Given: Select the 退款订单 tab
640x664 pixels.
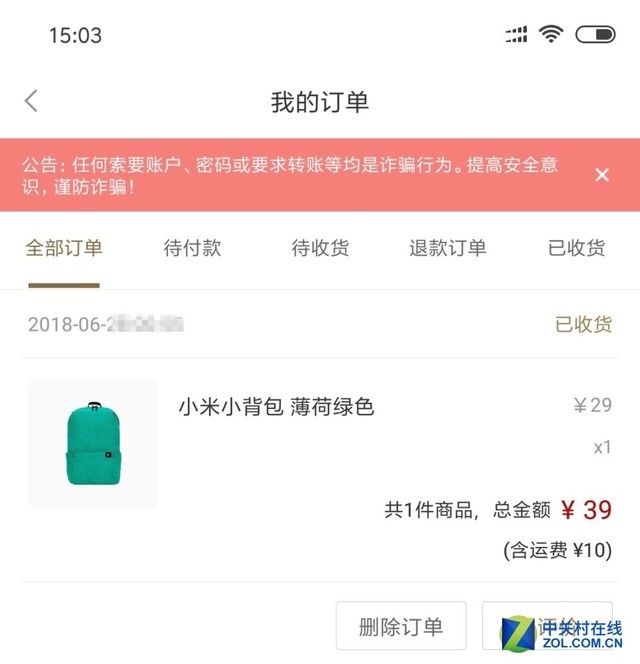Looking at the screenshot, I should click(x=448, y=249).
